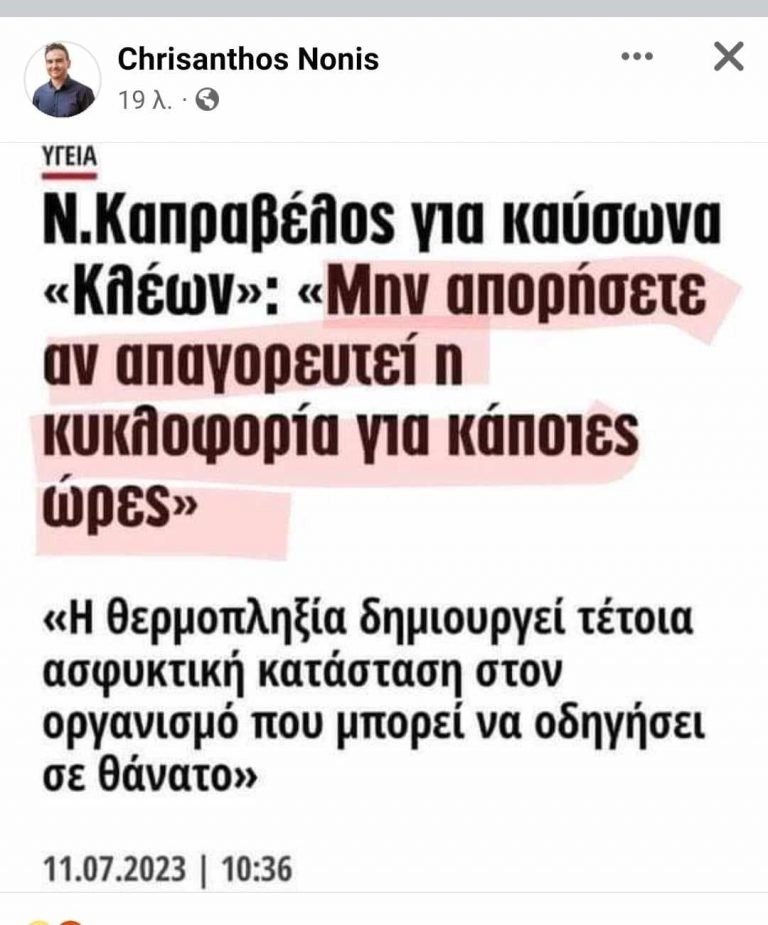Open the post options menu
Viewport: 768px width, 925px height.
click(x=637, y=57)
